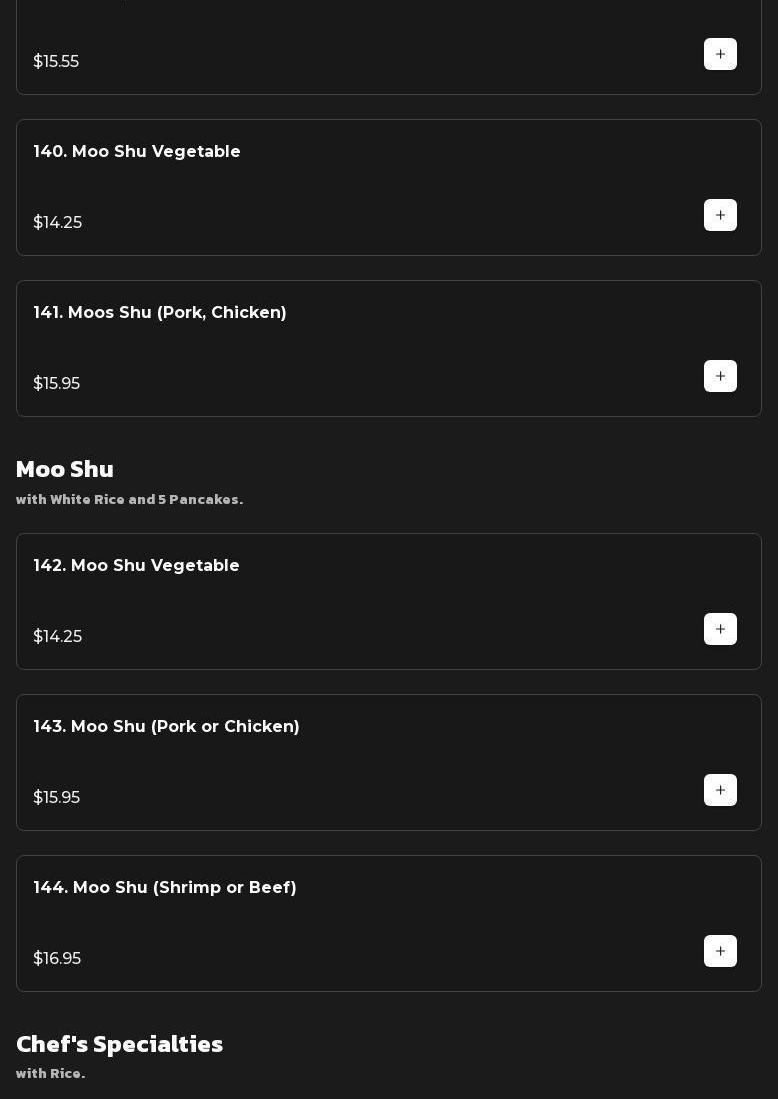
Task: Add 140. Moo Shu Vegetable to cart
Action: [x=720, y=215]
